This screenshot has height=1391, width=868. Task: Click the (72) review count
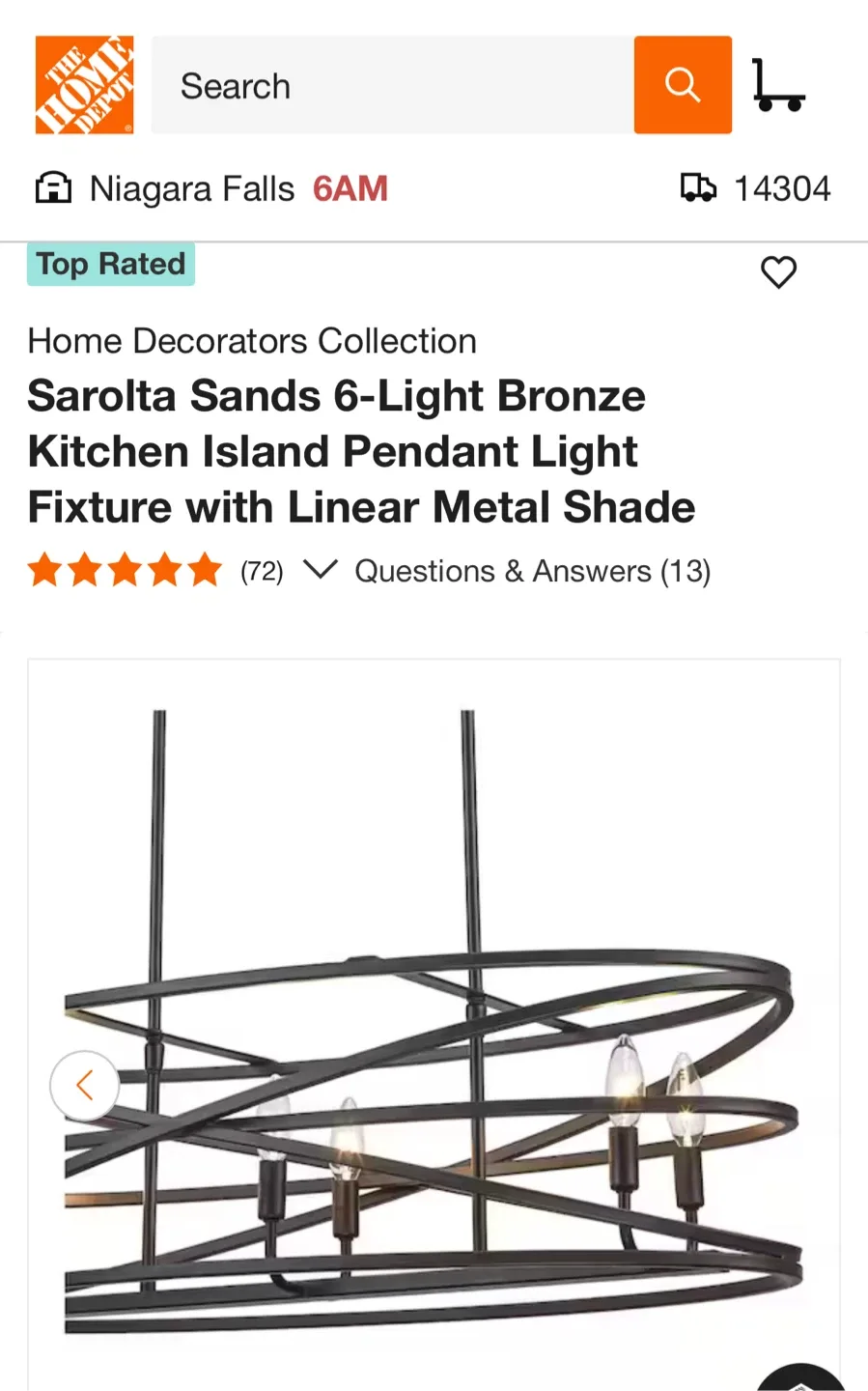coord(261,571)
